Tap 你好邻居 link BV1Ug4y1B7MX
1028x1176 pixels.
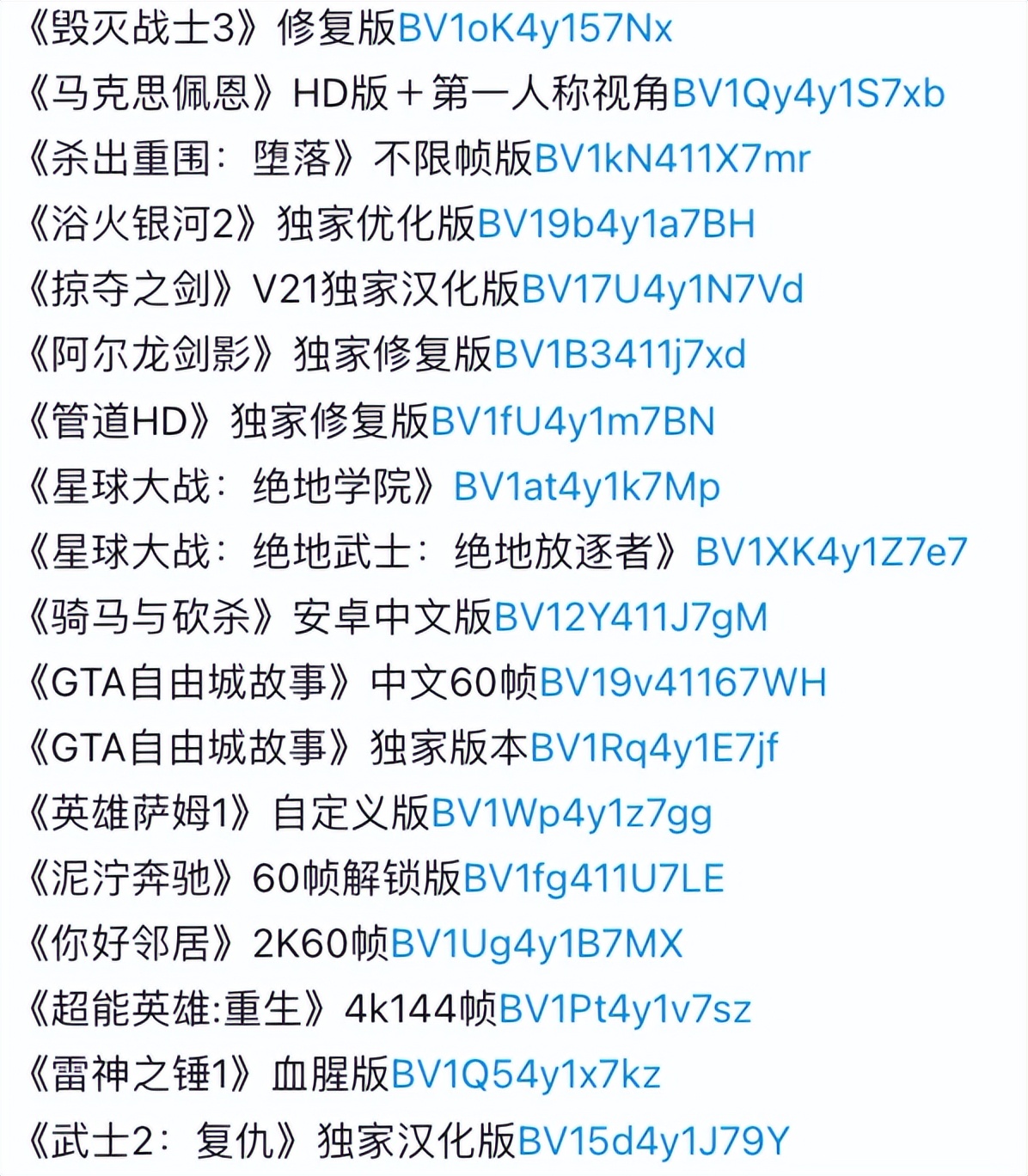pos(536,944)
